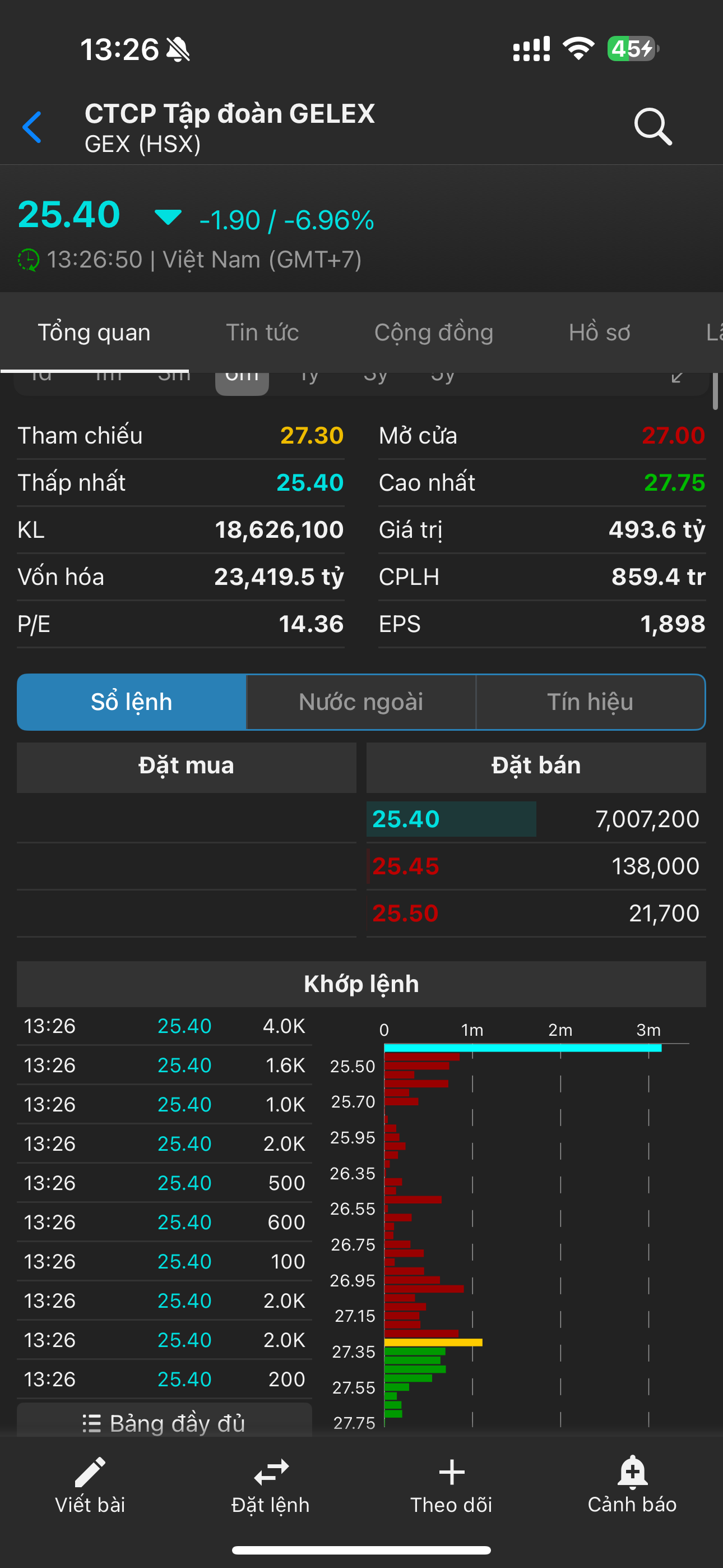Stay on the Tổng quan tab
Image resolution: width=723 pixels, height=1568 pixels.
tap(94, 333)
